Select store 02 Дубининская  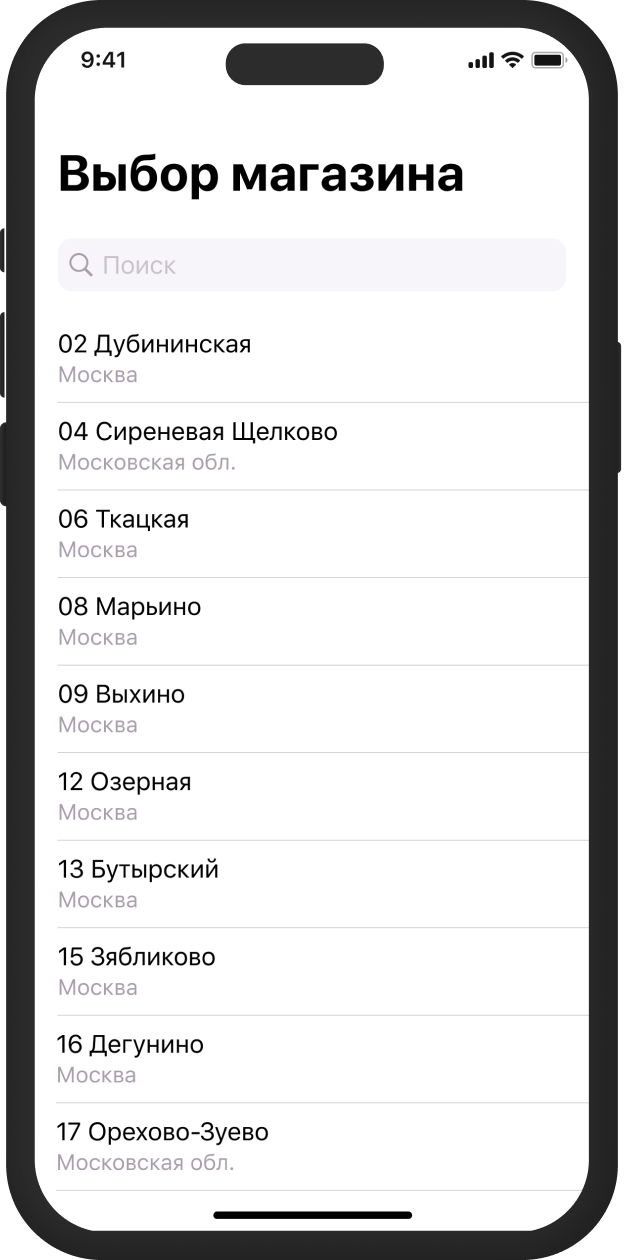pos(312,358)
